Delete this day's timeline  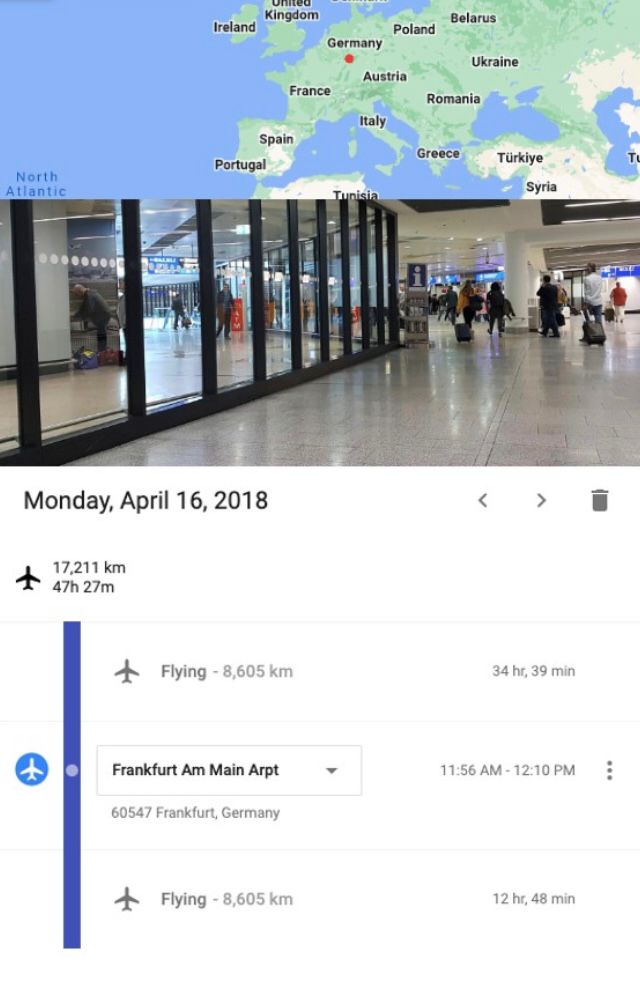tap(599, 500)
